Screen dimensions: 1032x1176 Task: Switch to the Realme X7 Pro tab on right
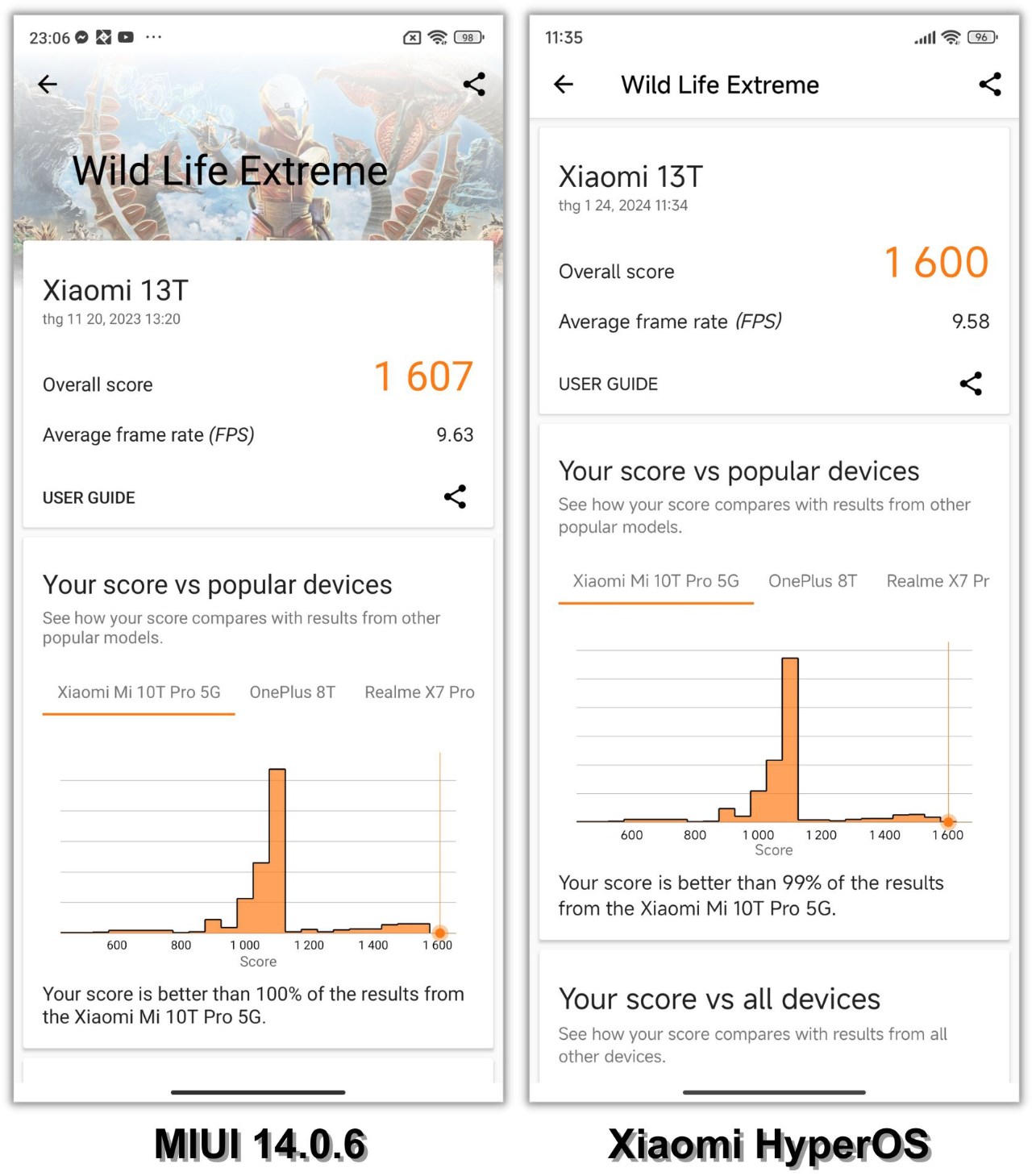[938, 580]
